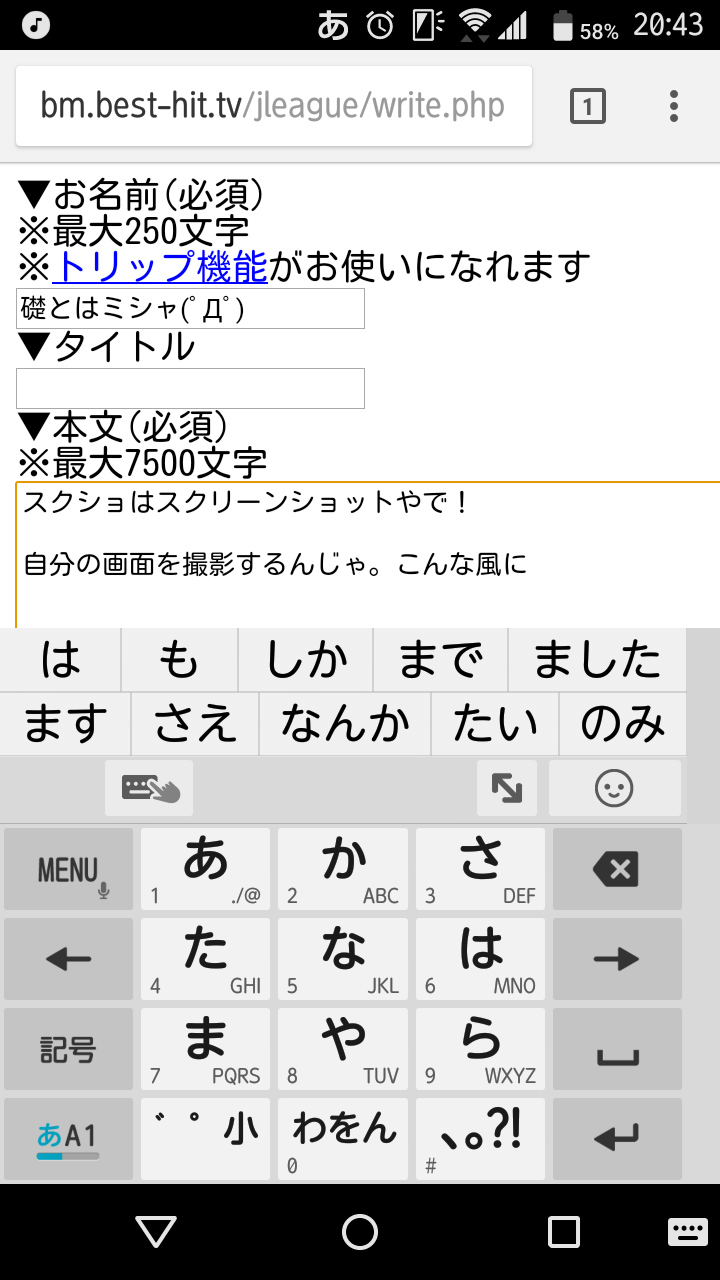Open the browser overflow menu
The height and width of the screenshot is (1280, 720).
(674, 106)
